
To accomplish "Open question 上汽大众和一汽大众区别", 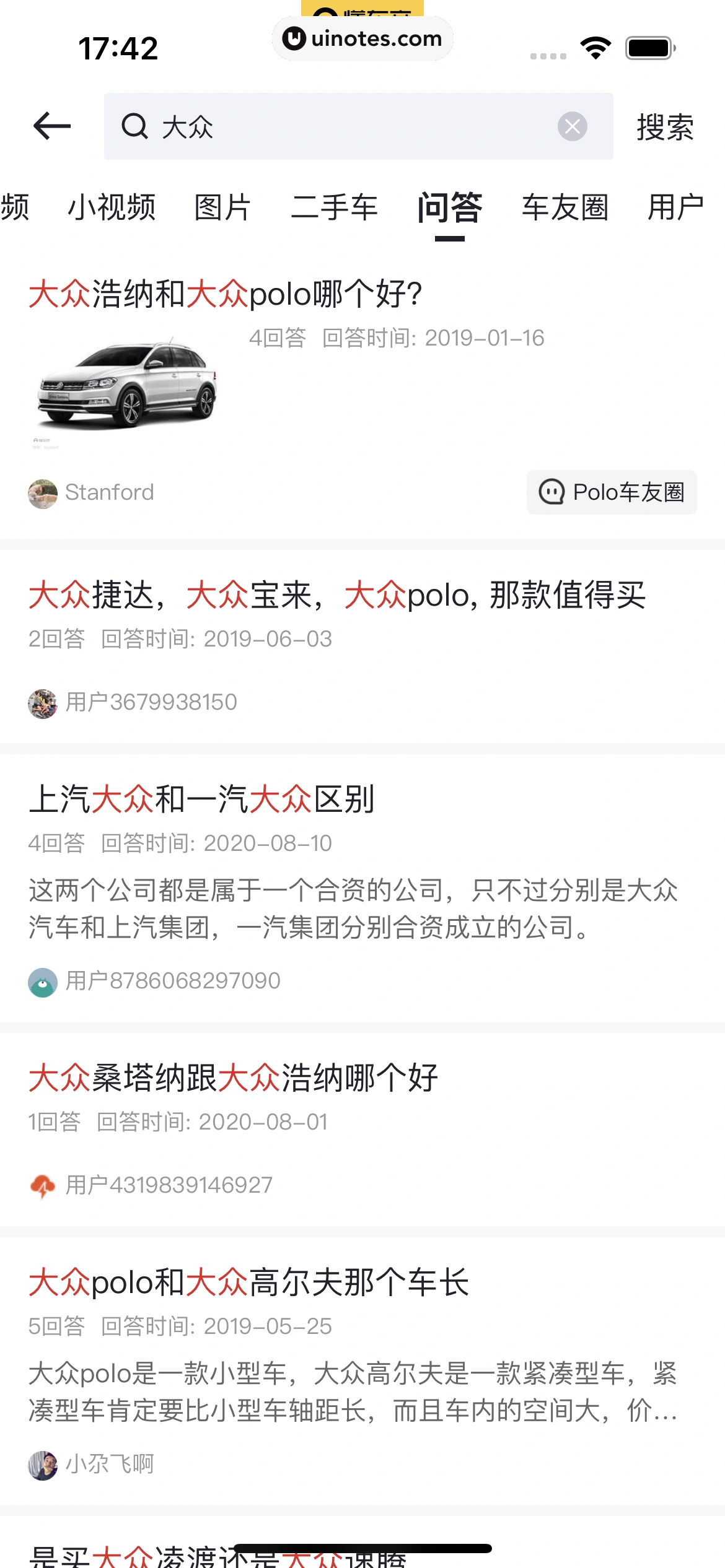I will point(202,799).
